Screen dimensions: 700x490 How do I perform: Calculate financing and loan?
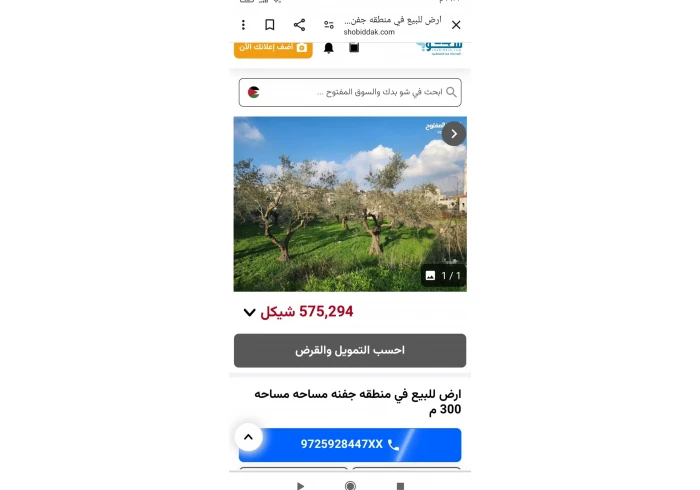tap(350, 350)
